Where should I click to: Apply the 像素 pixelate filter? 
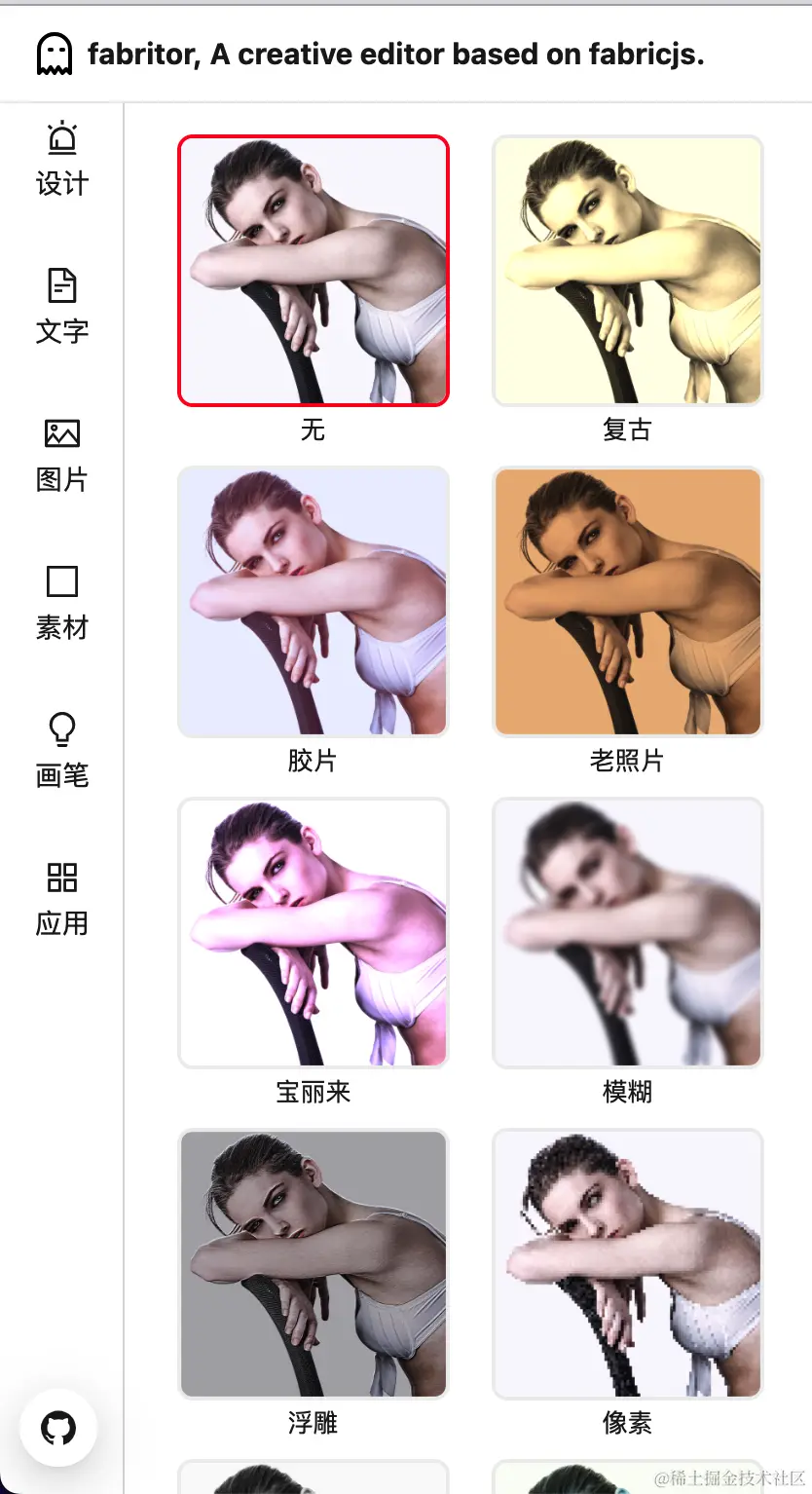tap(627, 1264)
